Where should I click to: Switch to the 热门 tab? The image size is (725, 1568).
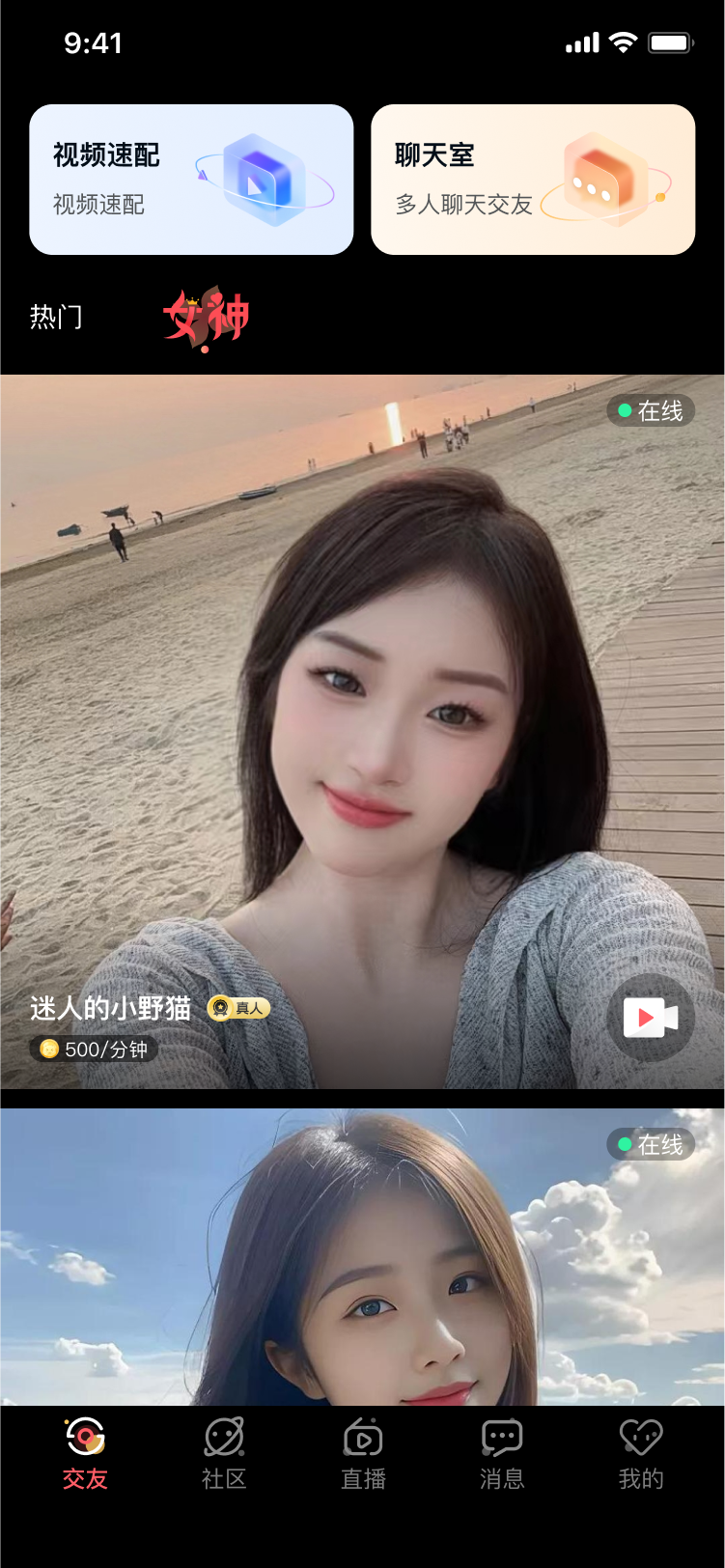pos(56,317)
